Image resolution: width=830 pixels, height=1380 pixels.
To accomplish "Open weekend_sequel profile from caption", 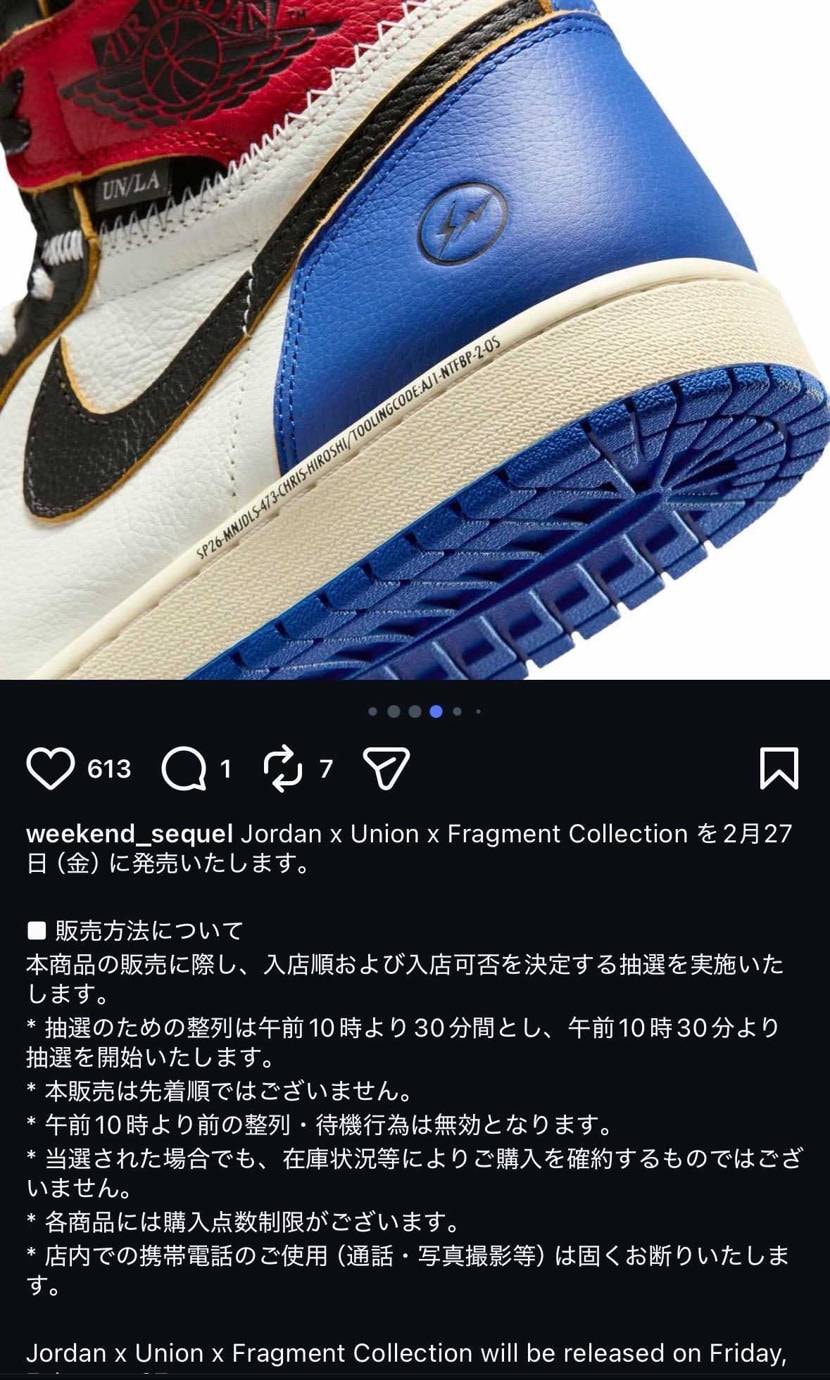I will (x=130, y=834).
